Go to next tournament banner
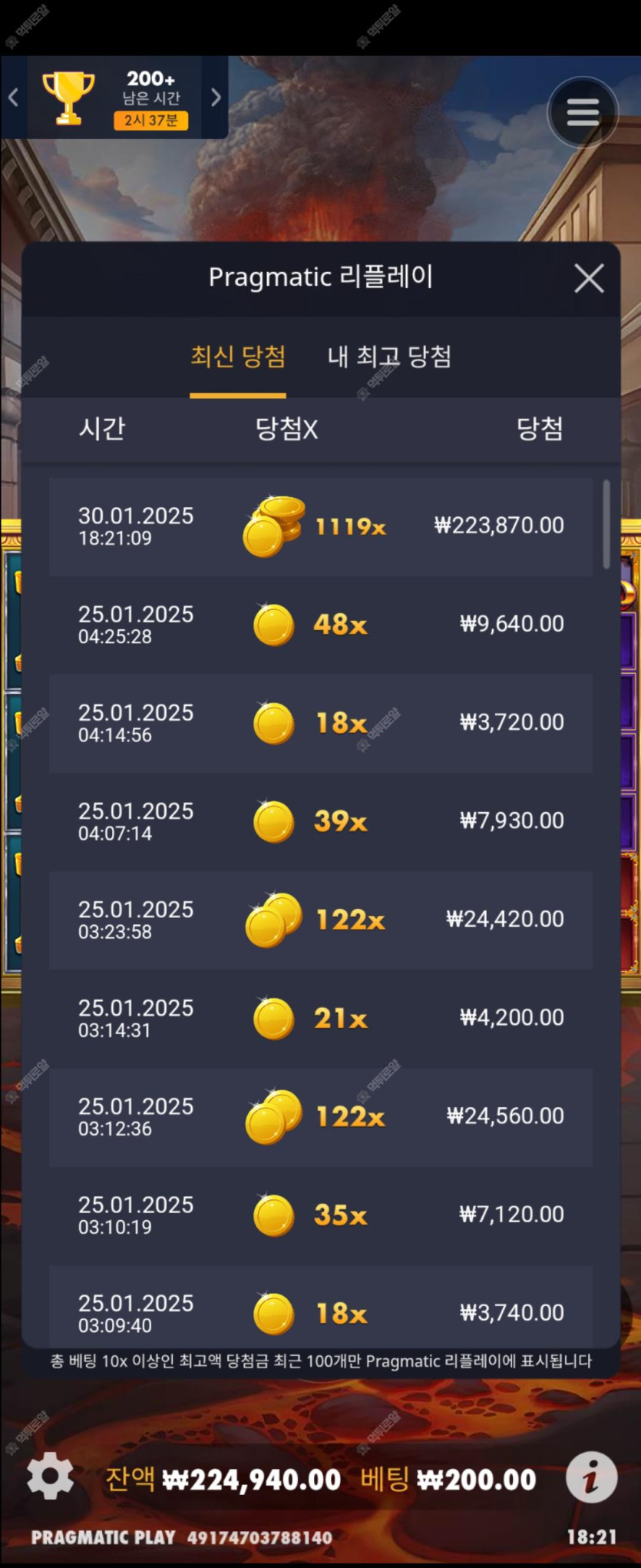The image size is (641, 1568). click(x=216, y=98)
